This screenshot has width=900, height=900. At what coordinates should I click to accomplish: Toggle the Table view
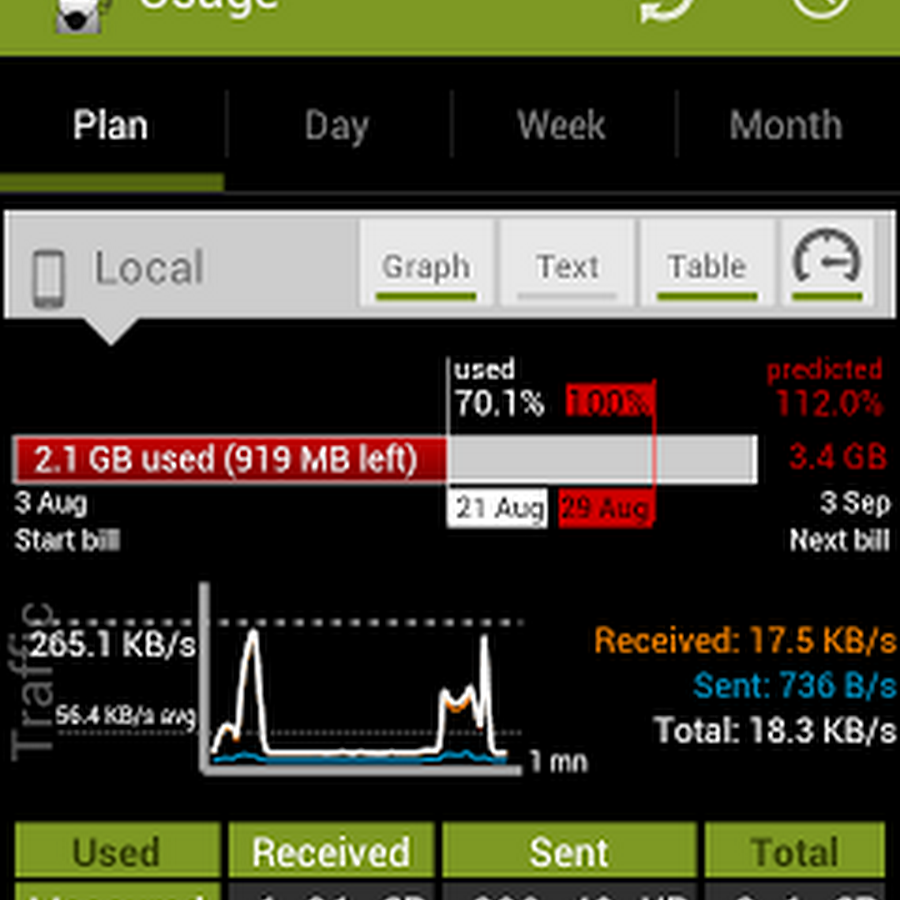707,266
